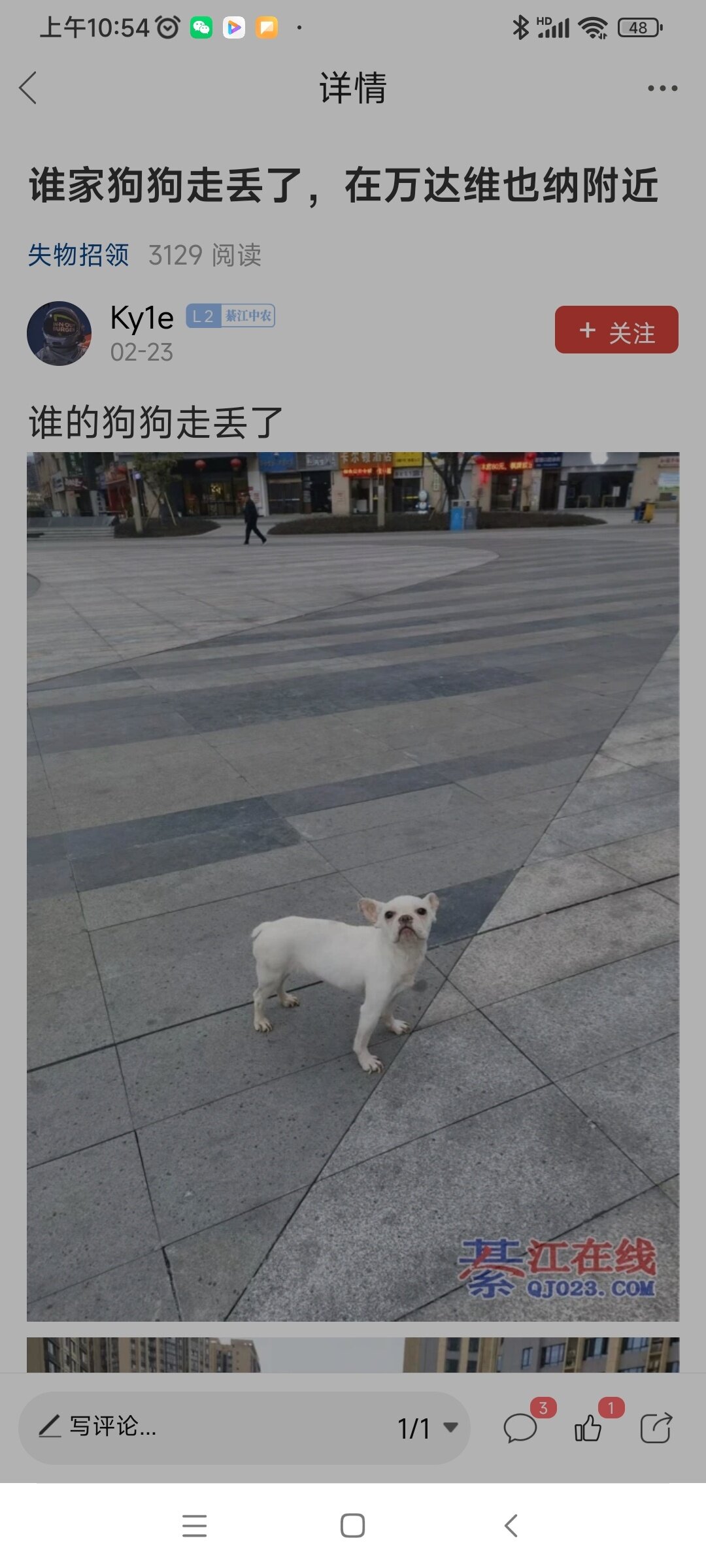This screenshot has height=1568, width=706.
Task: View Ky1e's profile avatar
Action: (x=59, y=333)
